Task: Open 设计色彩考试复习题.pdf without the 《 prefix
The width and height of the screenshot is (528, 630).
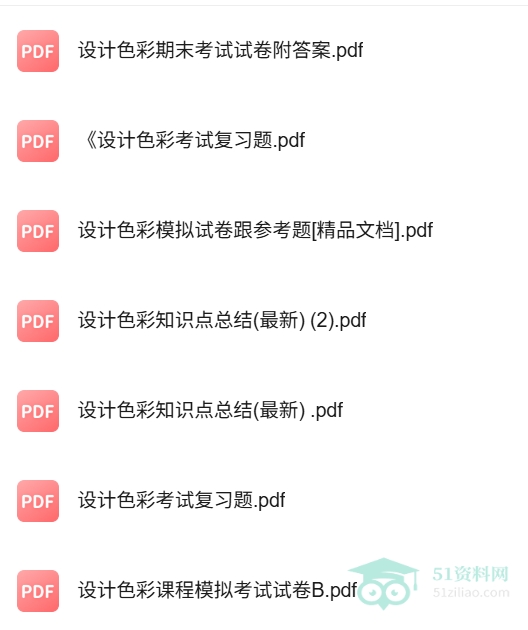Action: coord(182,501)
